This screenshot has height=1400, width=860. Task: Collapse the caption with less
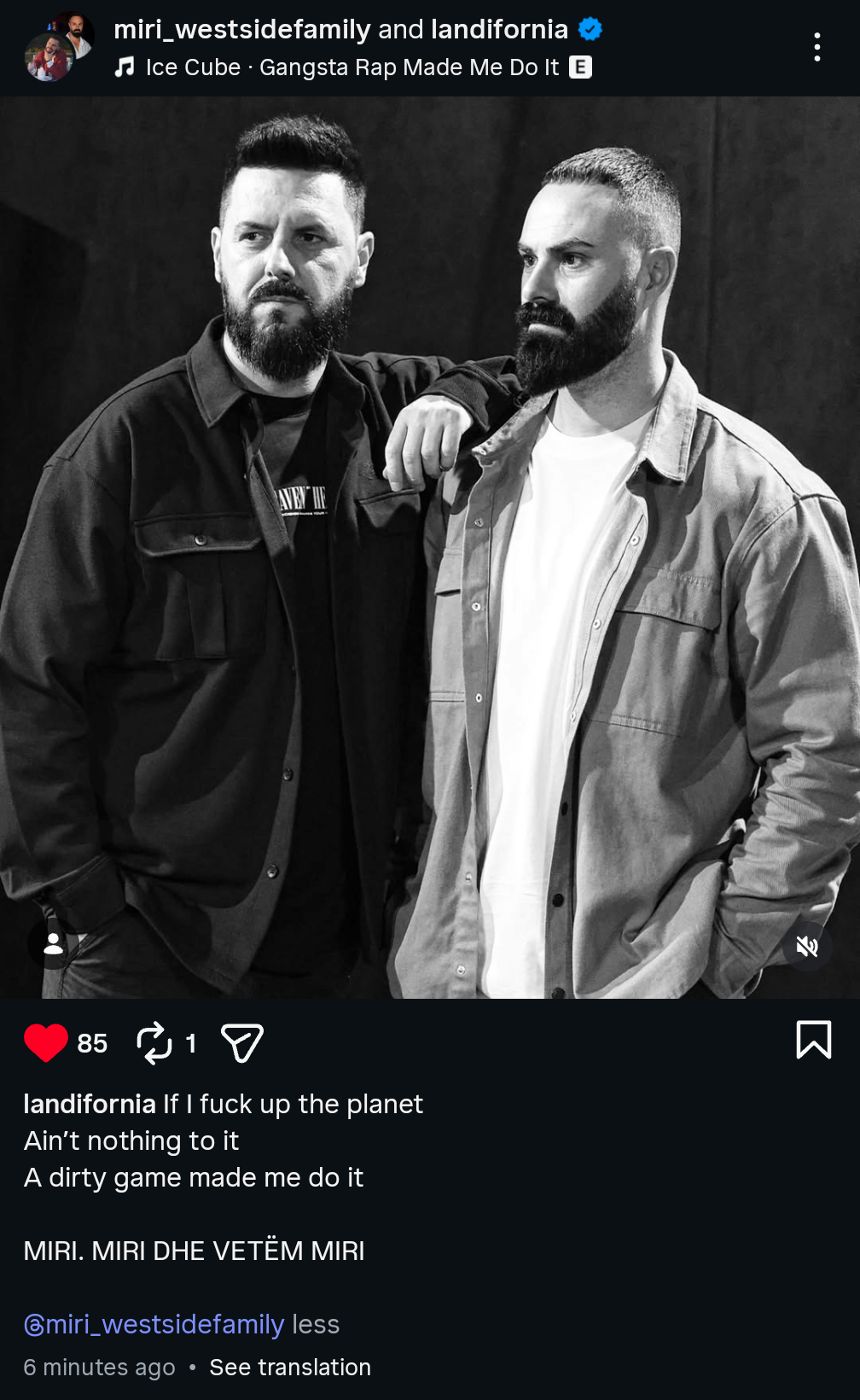(x=316, y=1324)
